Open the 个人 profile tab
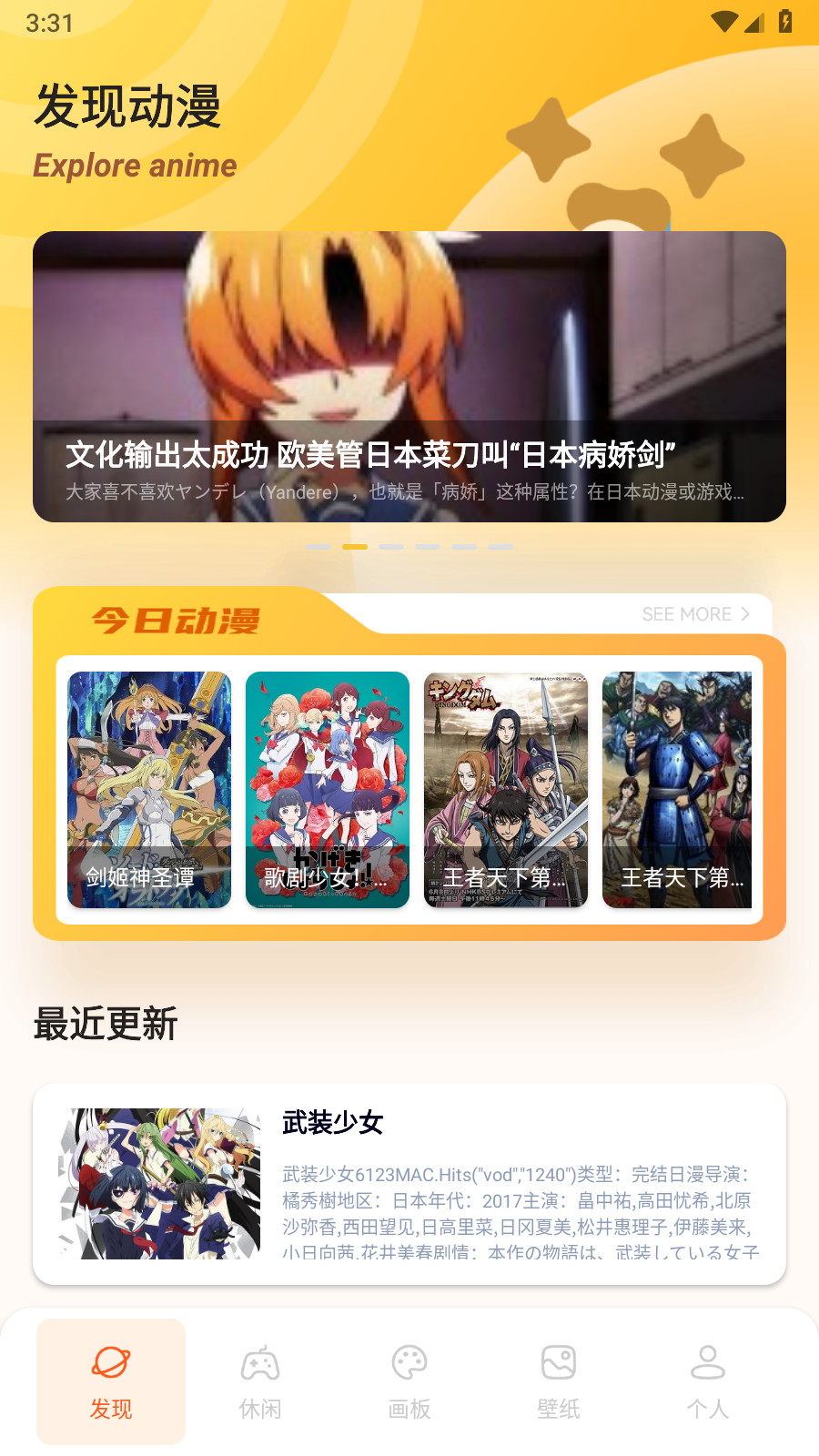Screen dimensions: 819x1456 tap(708, 1381)
